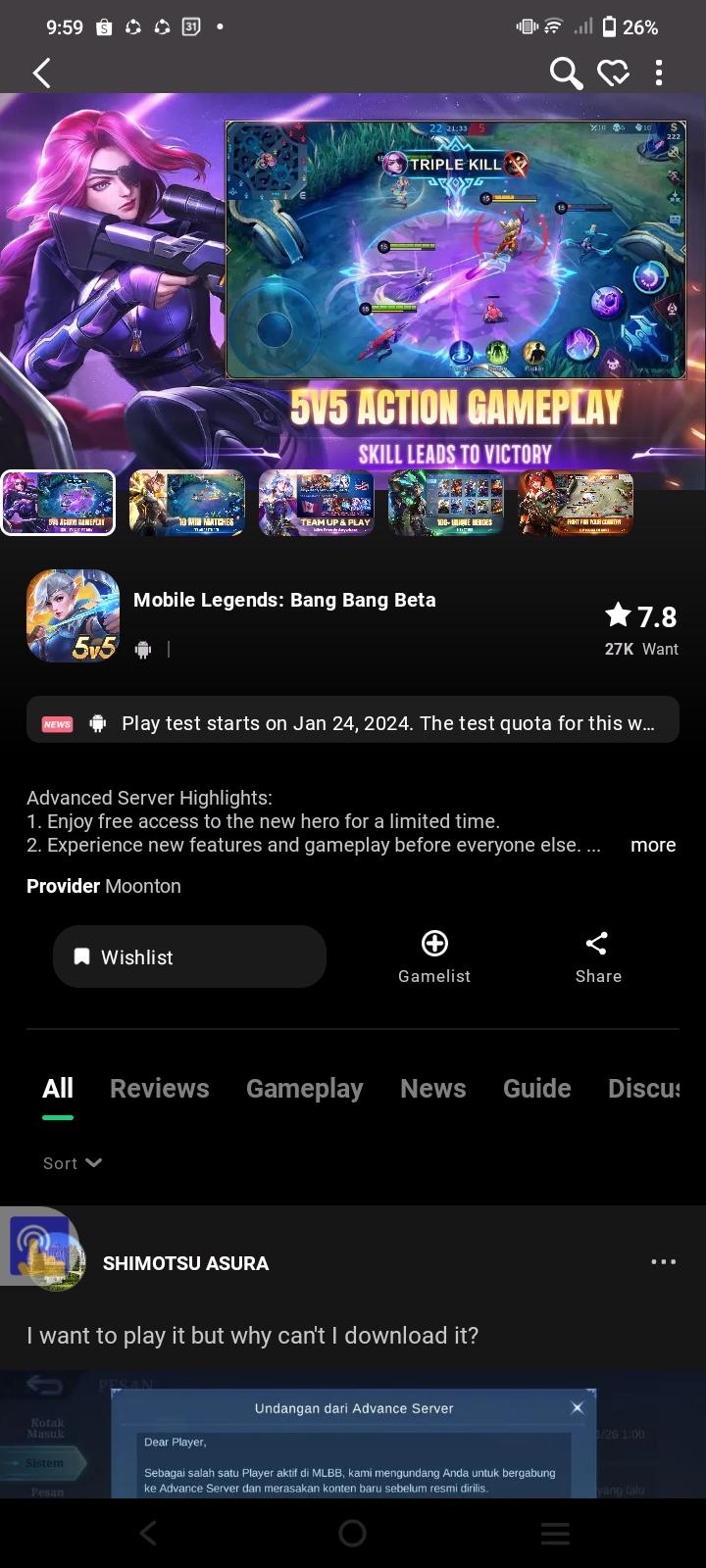Switch to the Guide tab
Viewport: 706px width, 1568px height.
tap(536, 1089)
